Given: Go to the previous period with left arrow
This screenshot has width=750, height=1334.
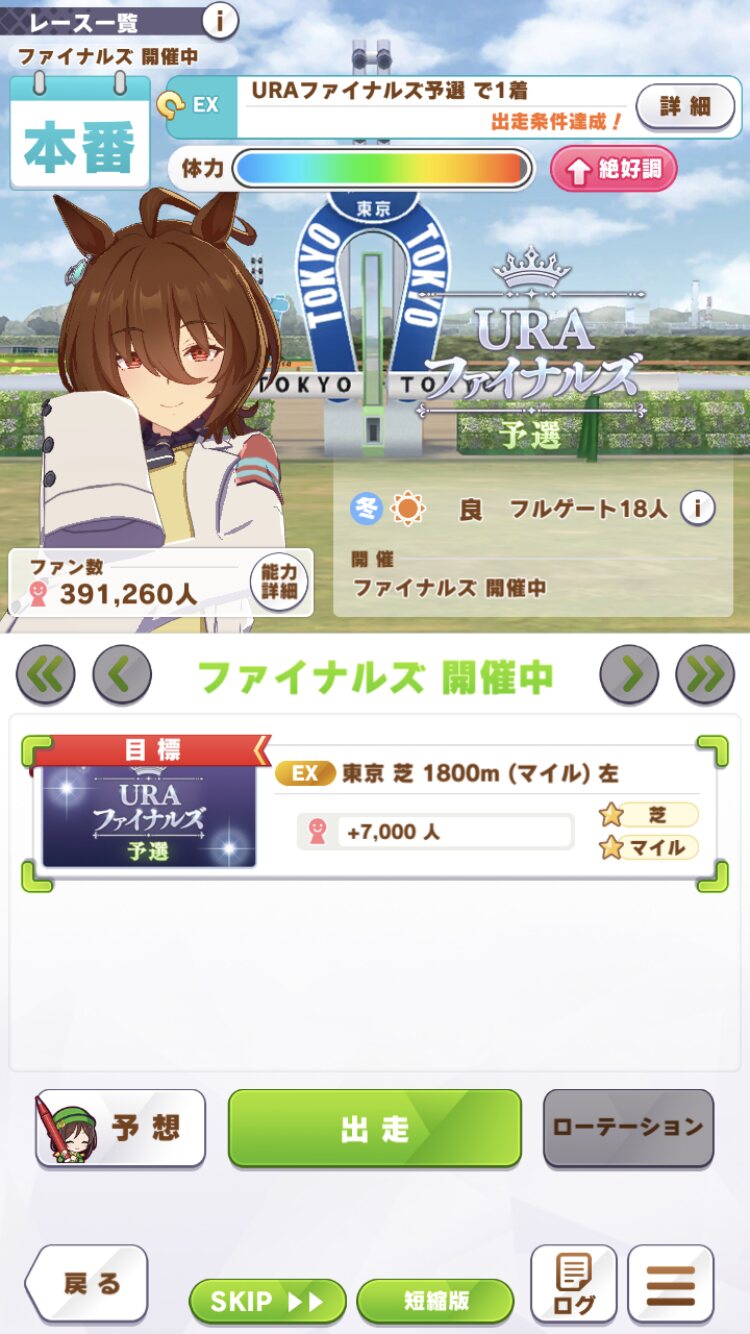Looking at the screenshot, I should pyautogui.click(x=122, y=676).
